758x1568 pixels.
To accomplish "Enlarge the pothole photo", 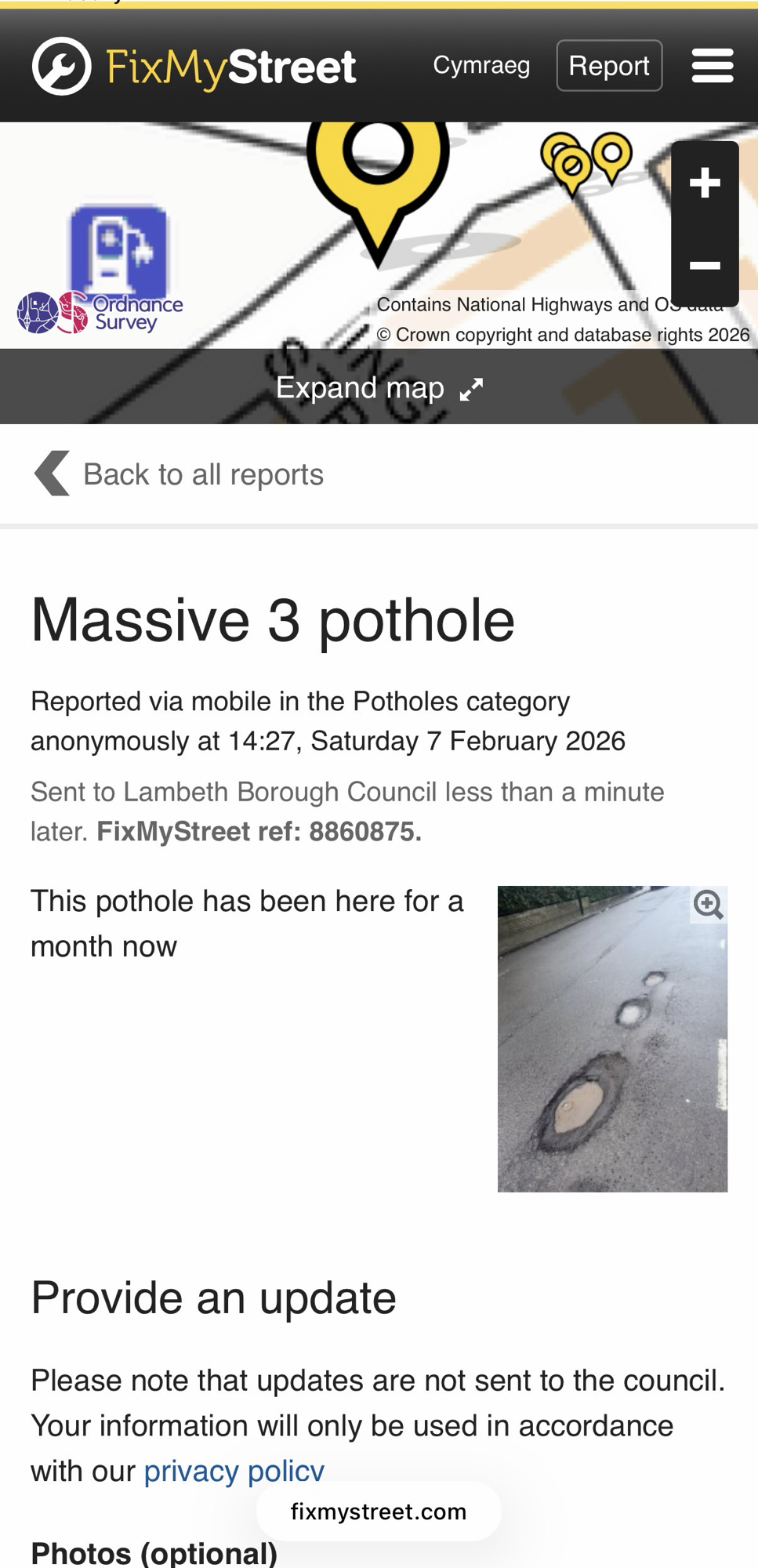I will tap(708, 905).
